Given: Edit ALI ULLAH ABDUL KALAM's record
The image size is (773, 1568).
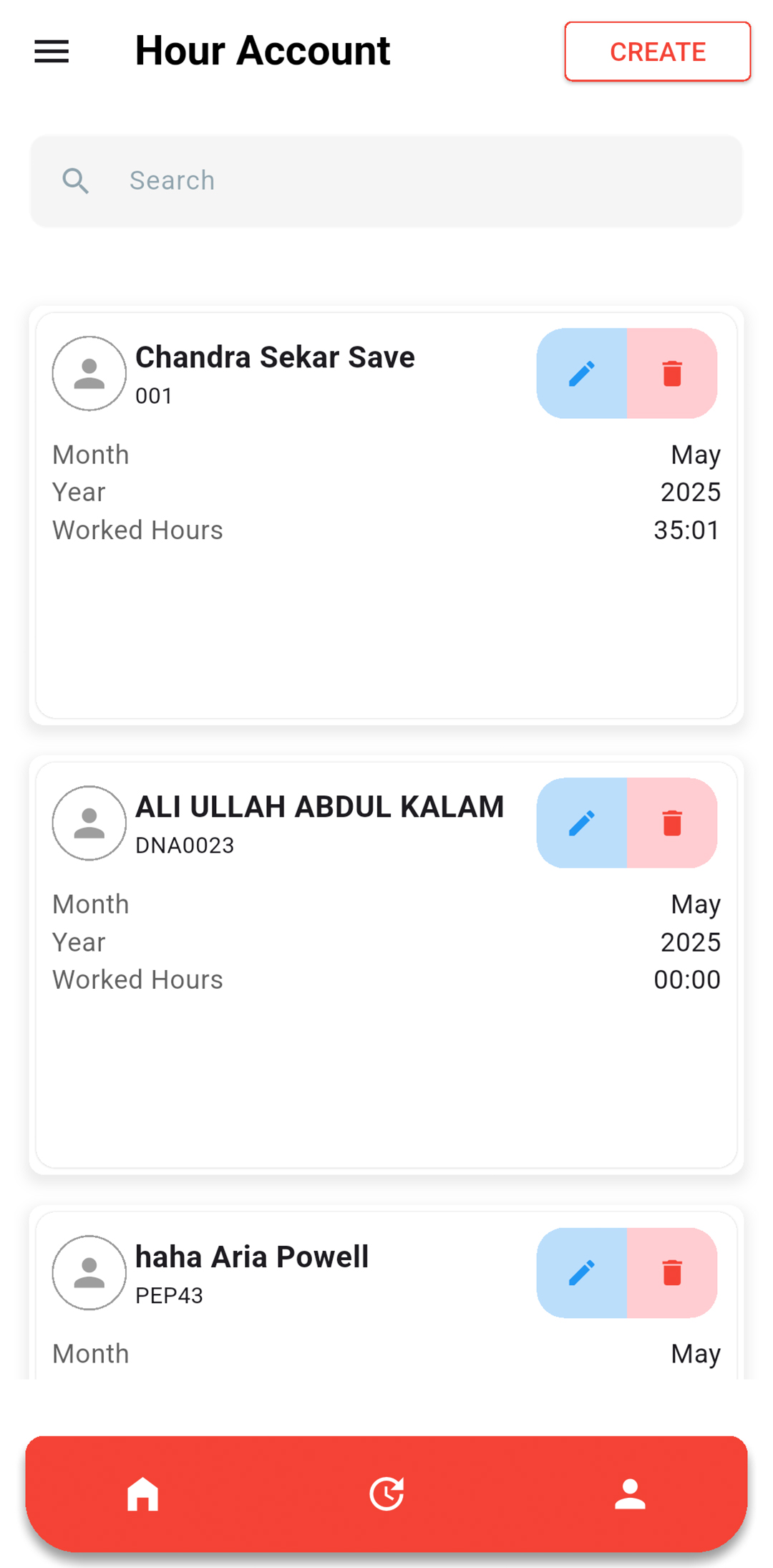Looking at the screenshot, I should point(582,823).
